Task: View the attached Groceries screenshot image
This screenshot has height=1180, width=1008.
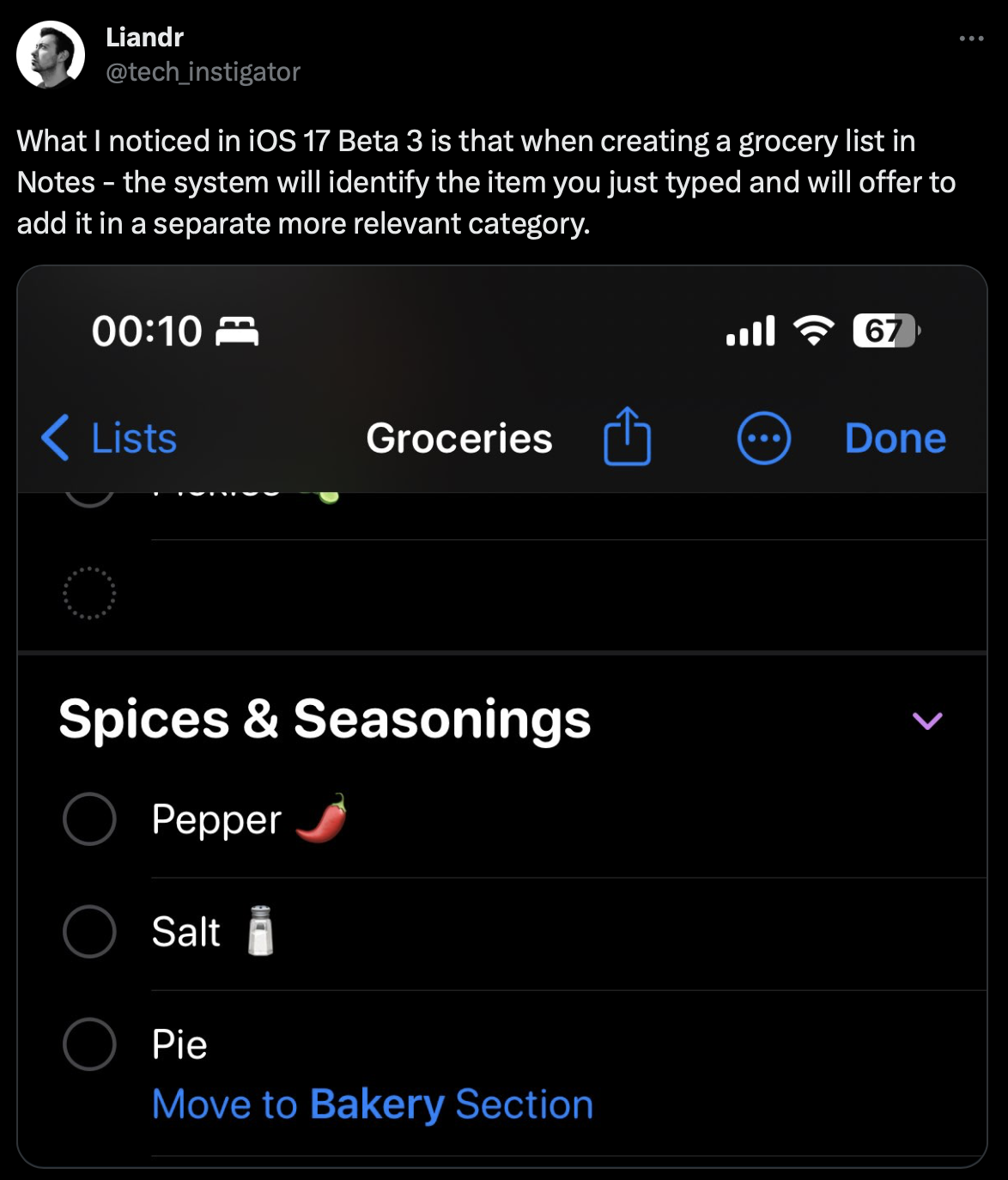Action: click(x=502, y=716)
